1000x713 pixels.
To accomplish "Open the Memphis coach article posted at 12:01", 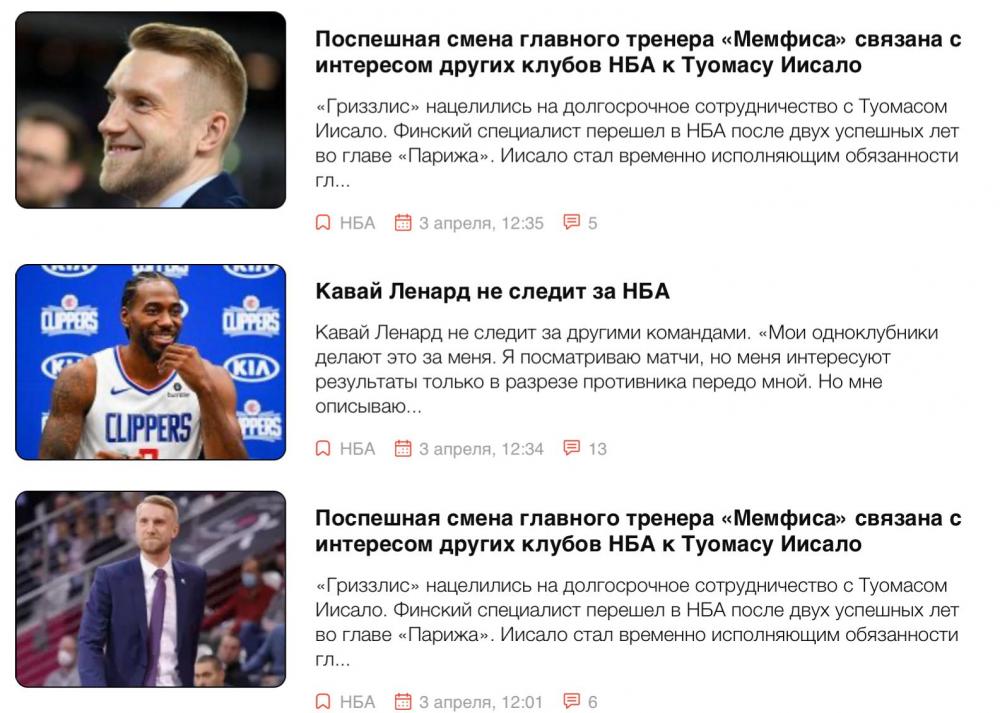I will coord(638,531).
